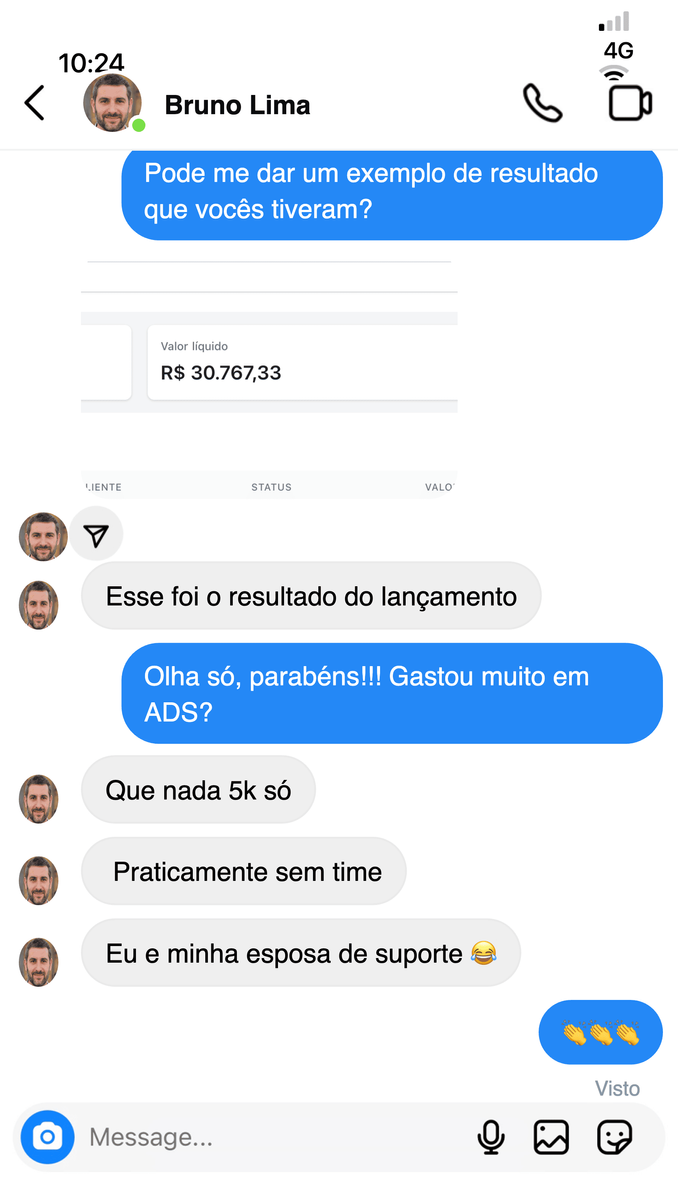Start a voice call with Bruno Lima
Image resolution: width=678 pixels, height=1200 pixels.
click(542, 104)
